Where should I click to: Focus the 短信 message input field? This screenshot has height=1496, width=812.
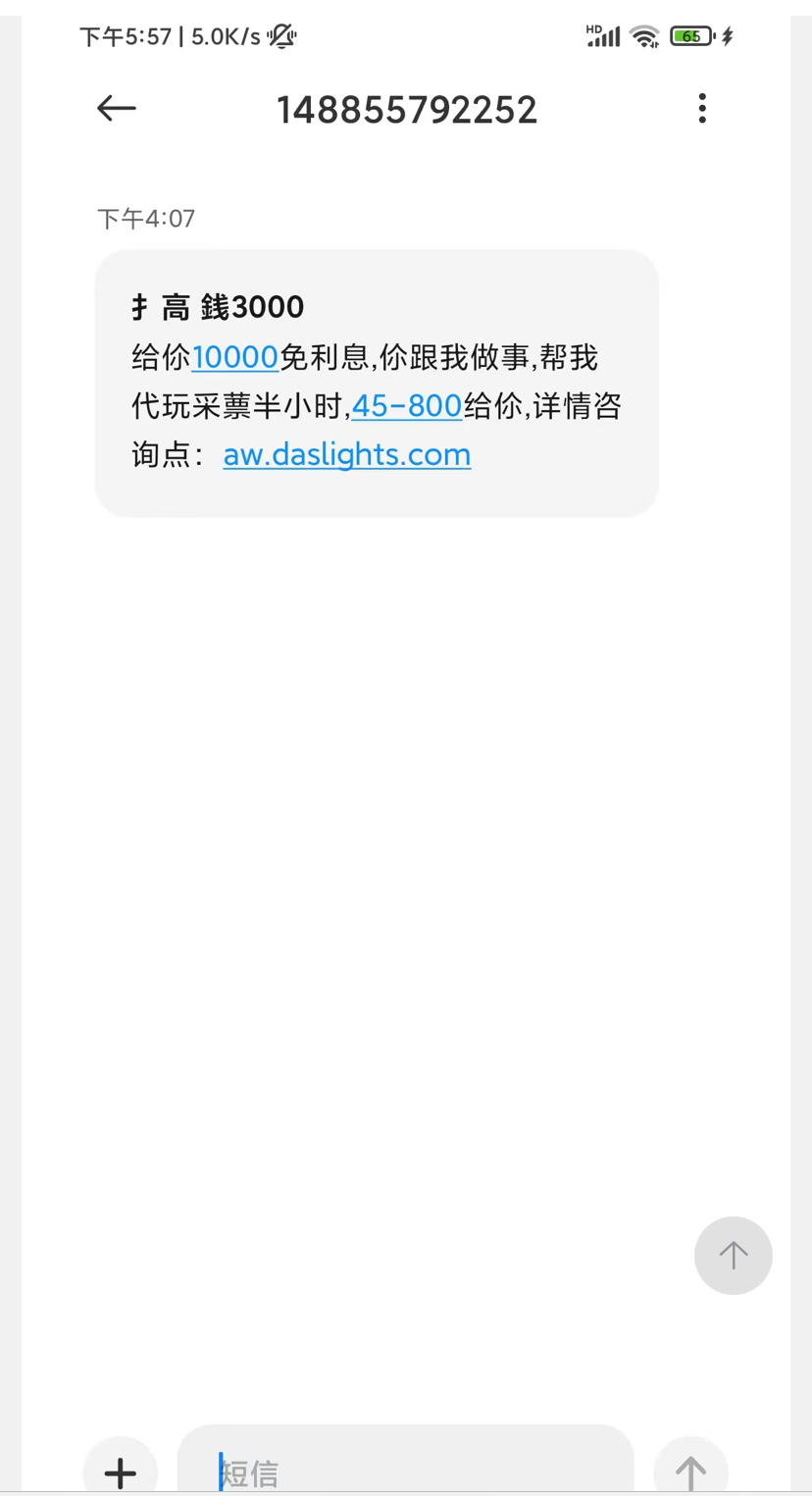pos(404,1470)
